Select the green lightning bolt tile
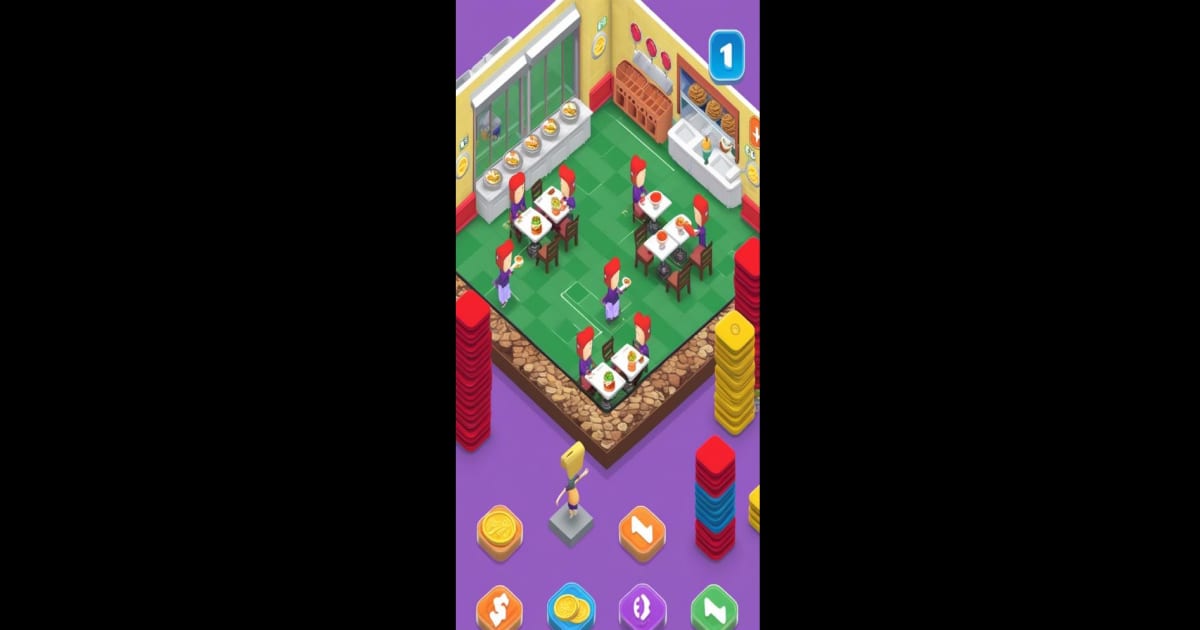Image resolution: width=1200 pixels, height=630 pixels. pos(714,607)
